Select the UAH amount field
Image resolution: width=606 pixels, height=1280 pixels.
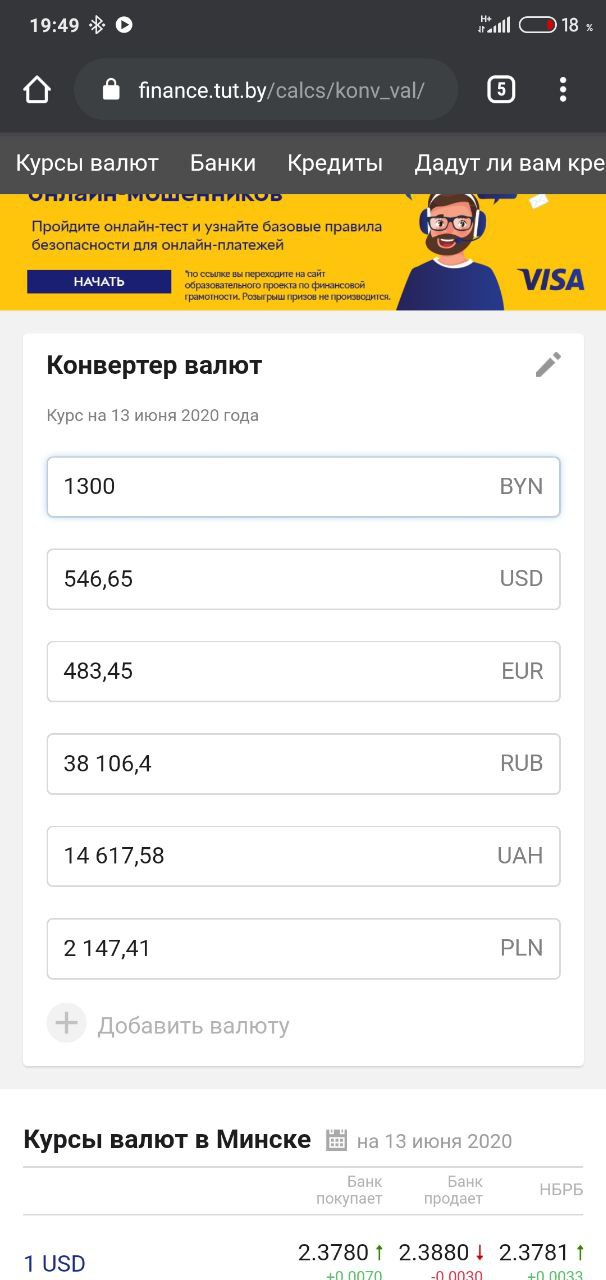[x=303, y=856]
